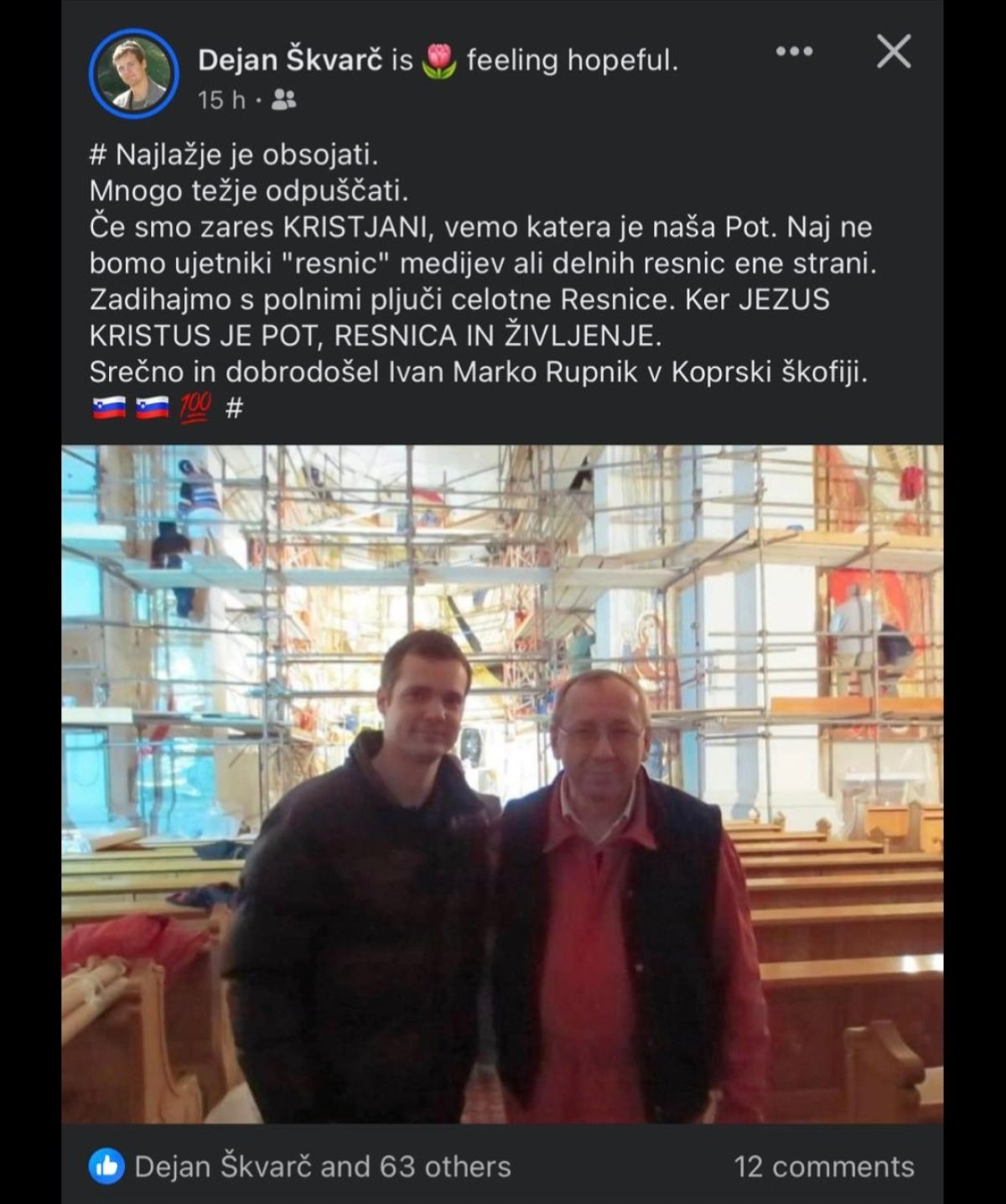Open the three-dot post options menu
The height and width of the screenshot is (1204, 1006).
[x=793, y=52]
